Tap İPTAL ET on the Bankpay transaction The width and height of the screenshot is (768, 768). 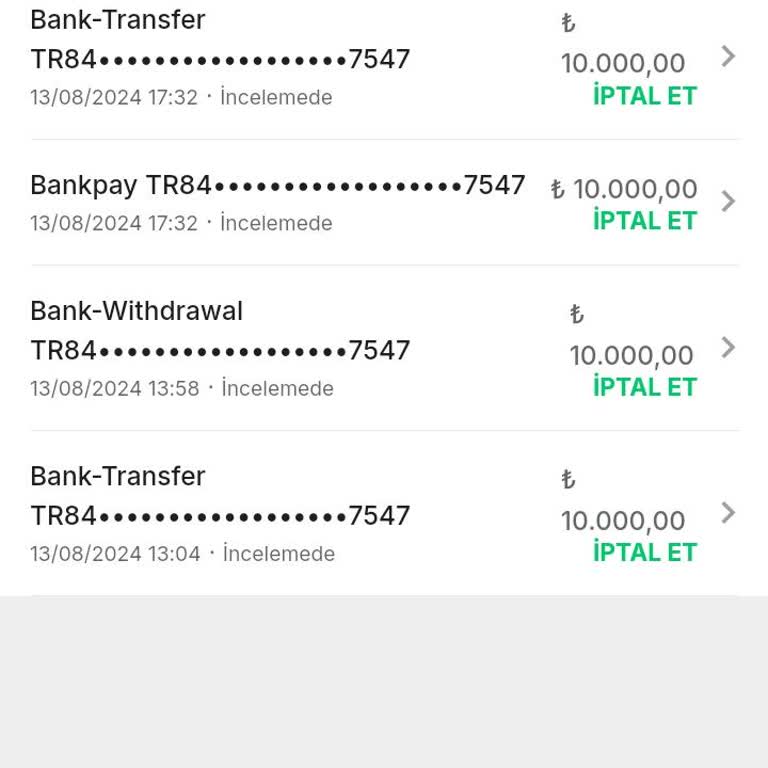(x=644, y=221)
